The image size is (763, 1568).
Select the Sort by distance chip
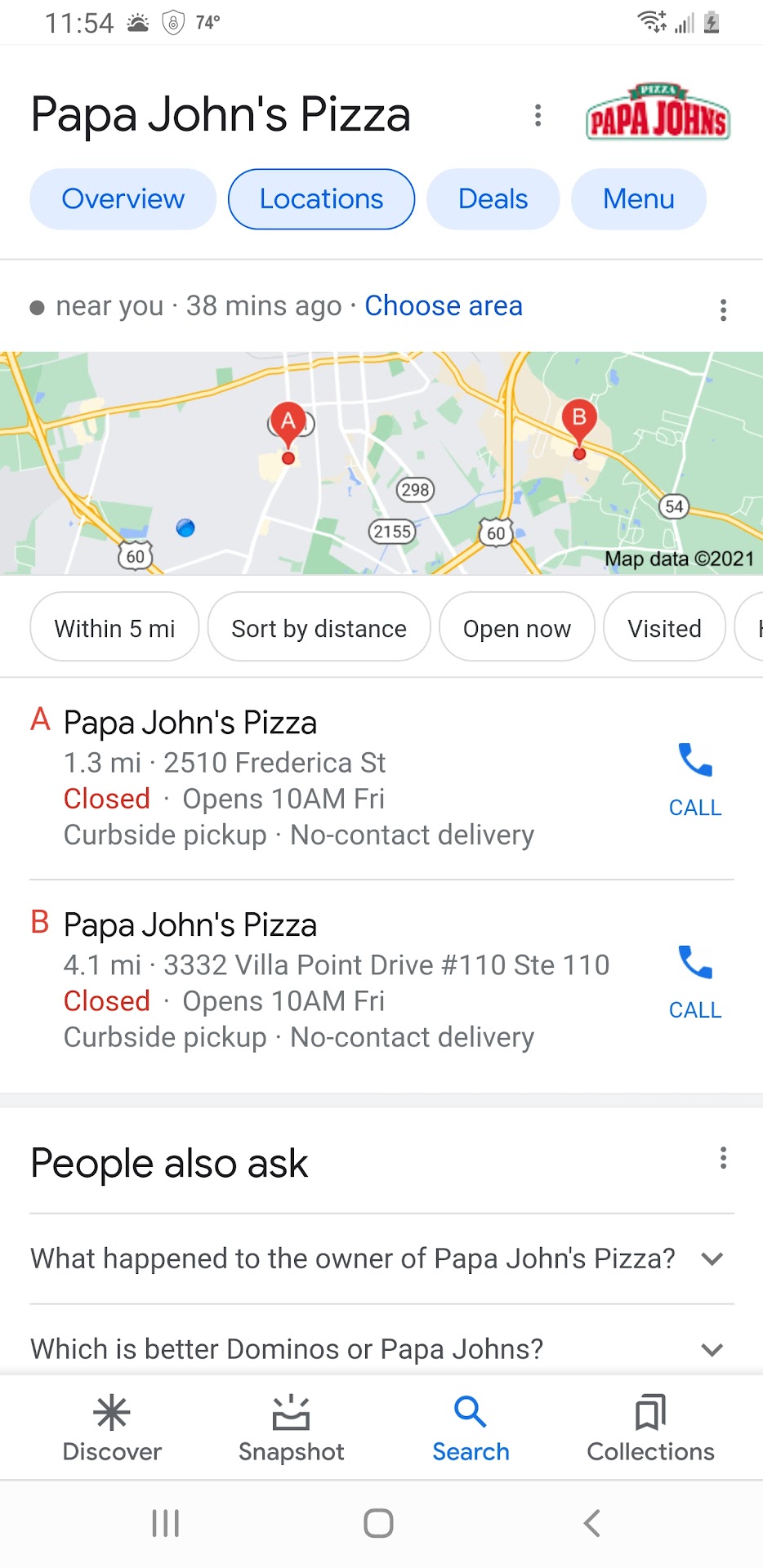coord(319,628)
